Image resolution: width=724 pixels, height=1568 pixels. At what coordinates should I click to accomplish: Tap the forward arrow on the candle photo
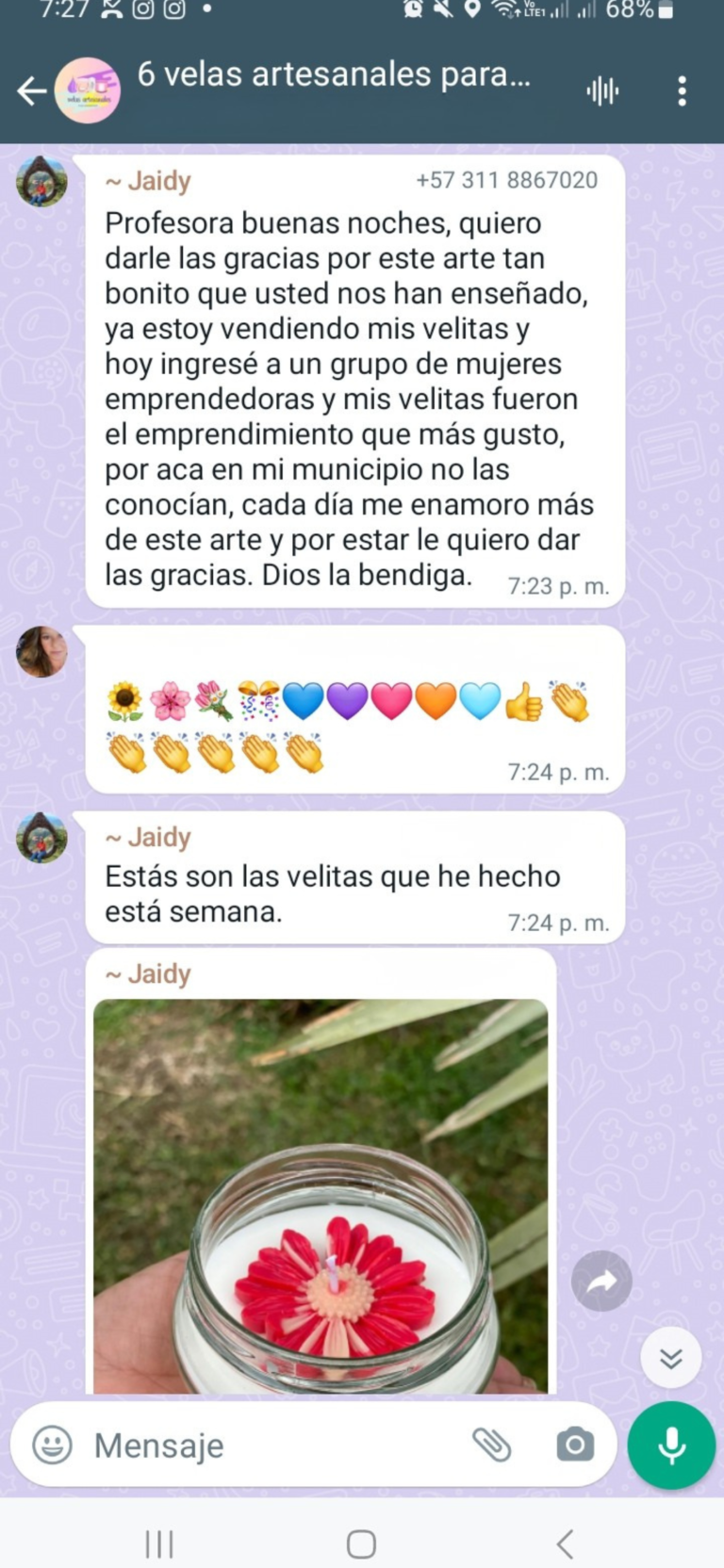(601, 1282)
